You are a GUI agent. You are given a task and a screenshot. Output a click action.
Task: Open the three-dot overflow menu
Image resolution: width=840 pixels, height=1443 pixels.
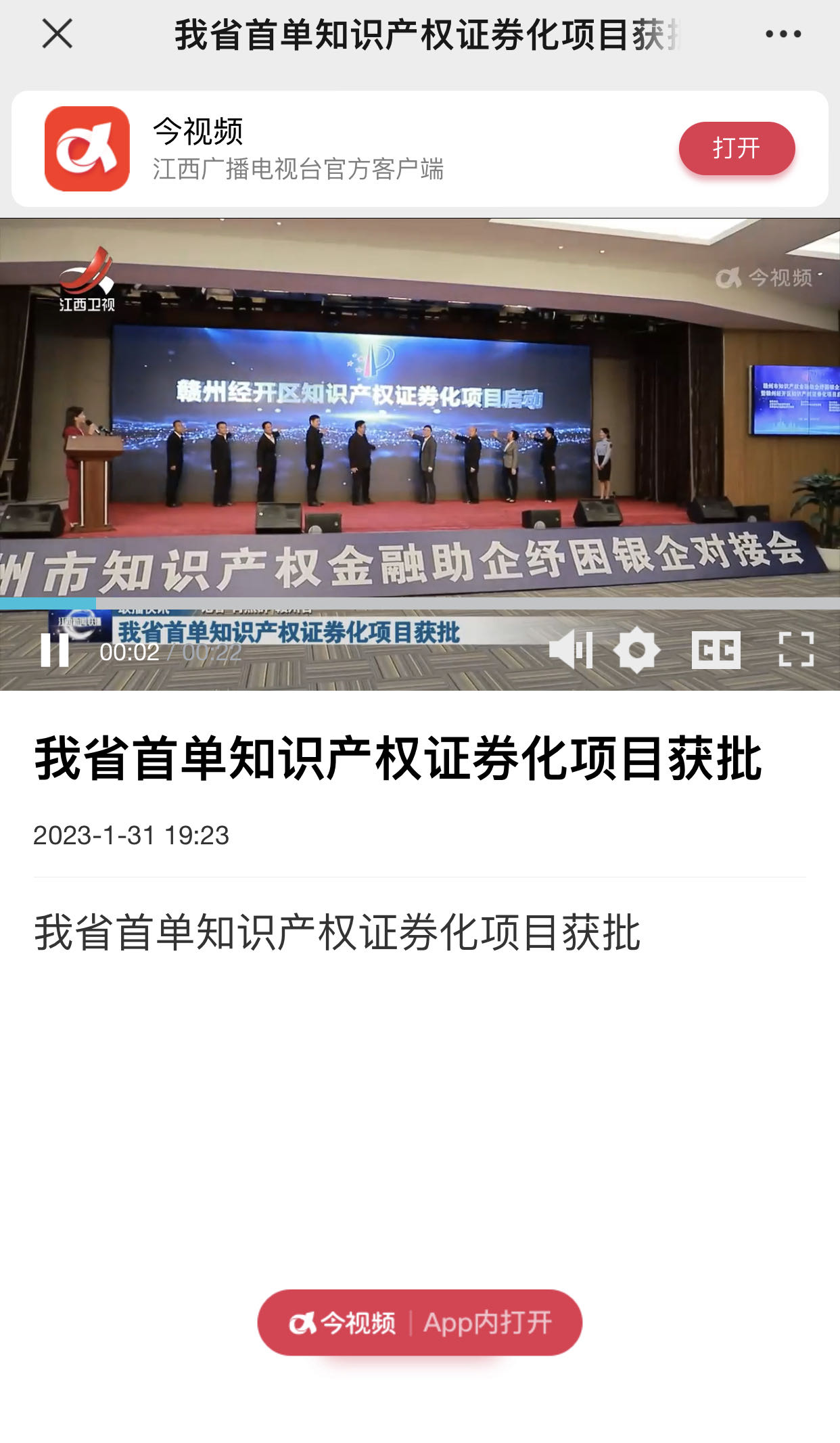pos(783,34)
